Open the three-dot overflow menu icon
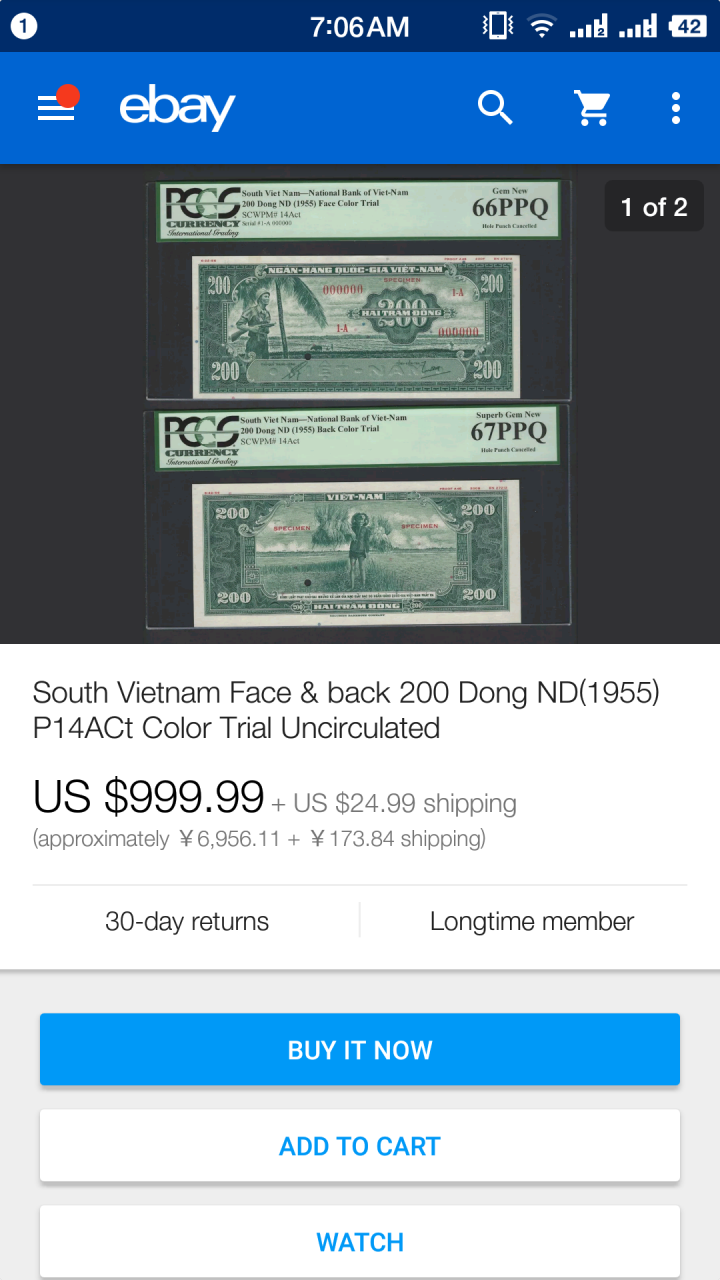Screen dimensions: 720x1280 tap(675, 107)
